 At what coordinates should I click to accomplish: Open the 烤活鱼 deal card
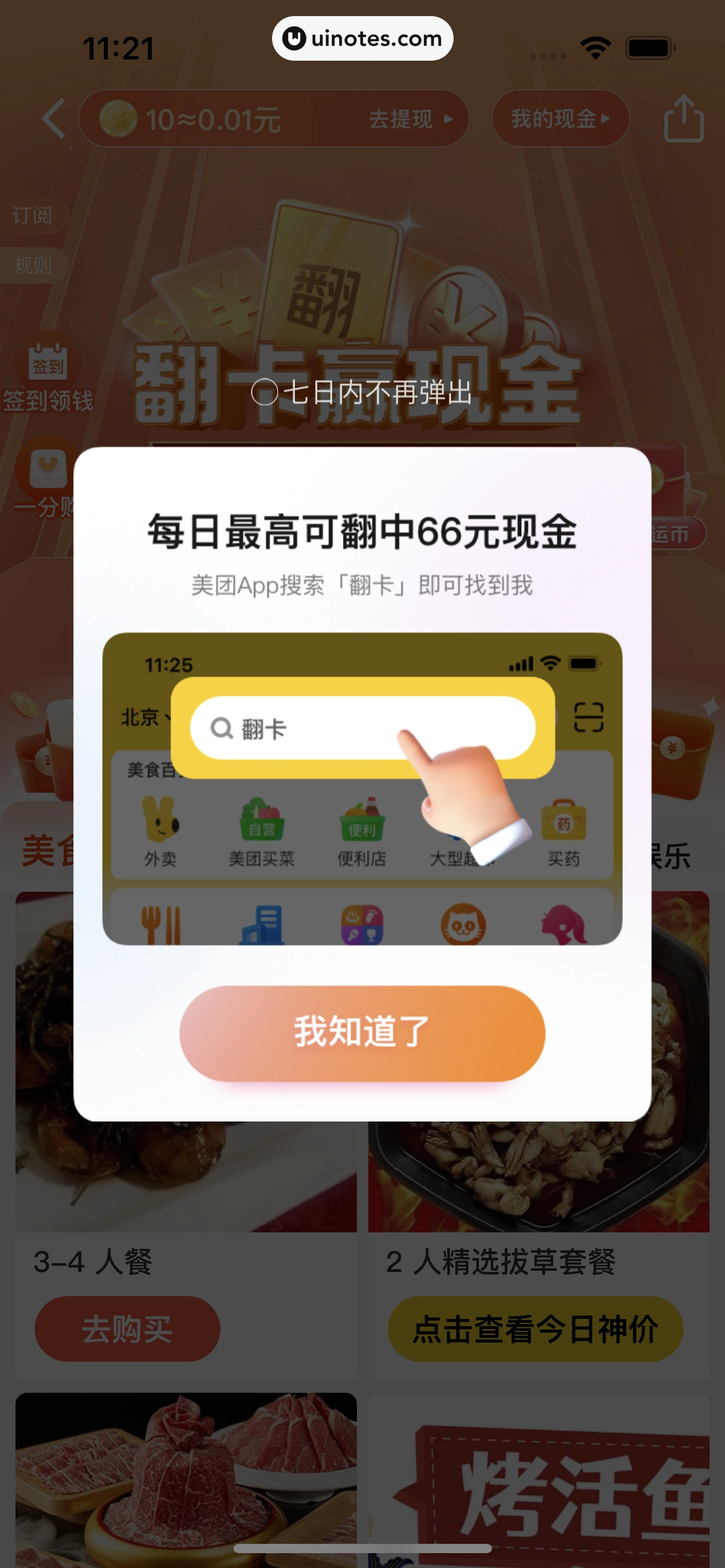(538, 1486)
